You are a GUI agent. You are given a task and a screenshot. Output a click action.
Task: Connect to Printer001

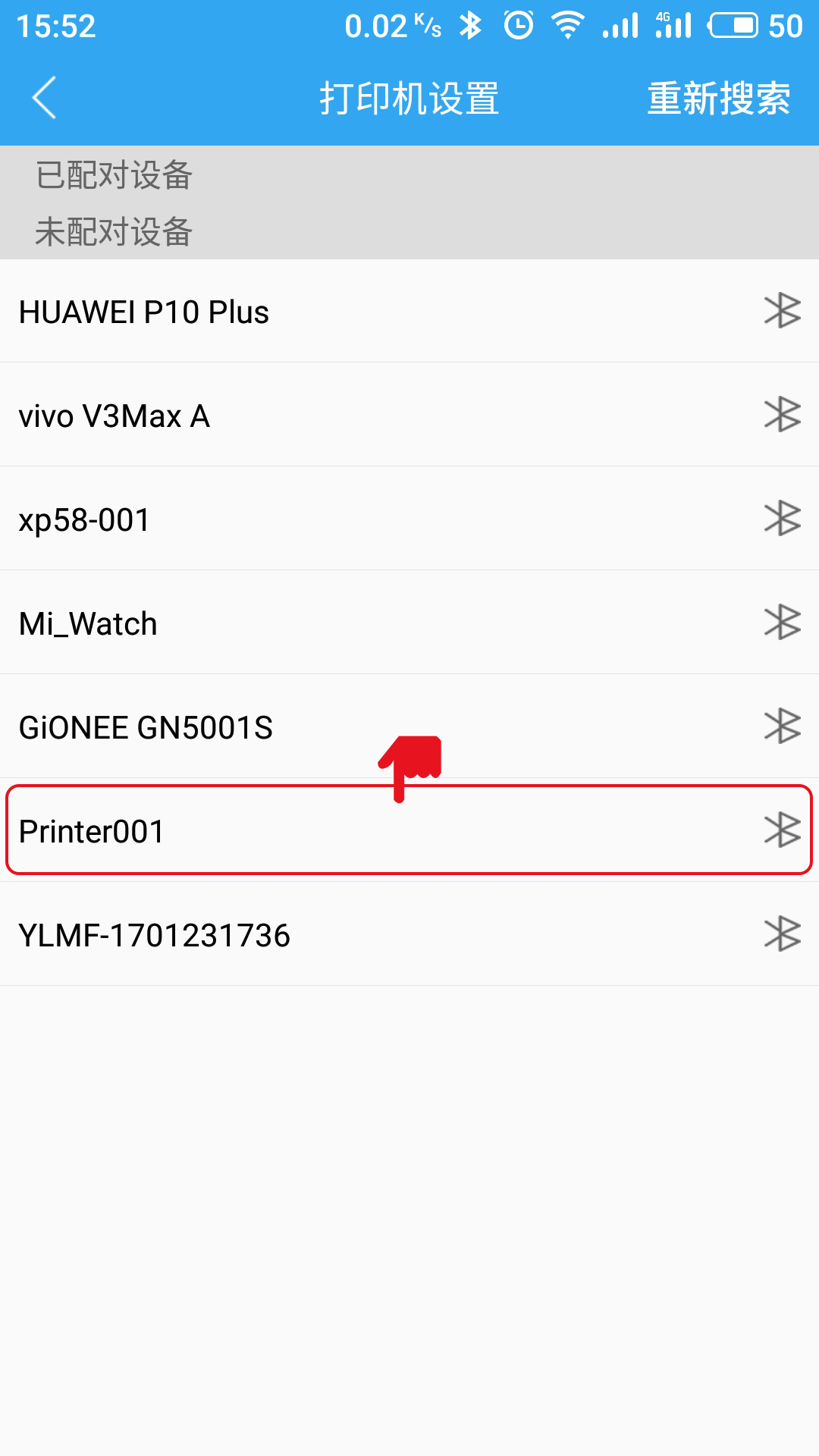pyautogui.click(x=409, y=830)
